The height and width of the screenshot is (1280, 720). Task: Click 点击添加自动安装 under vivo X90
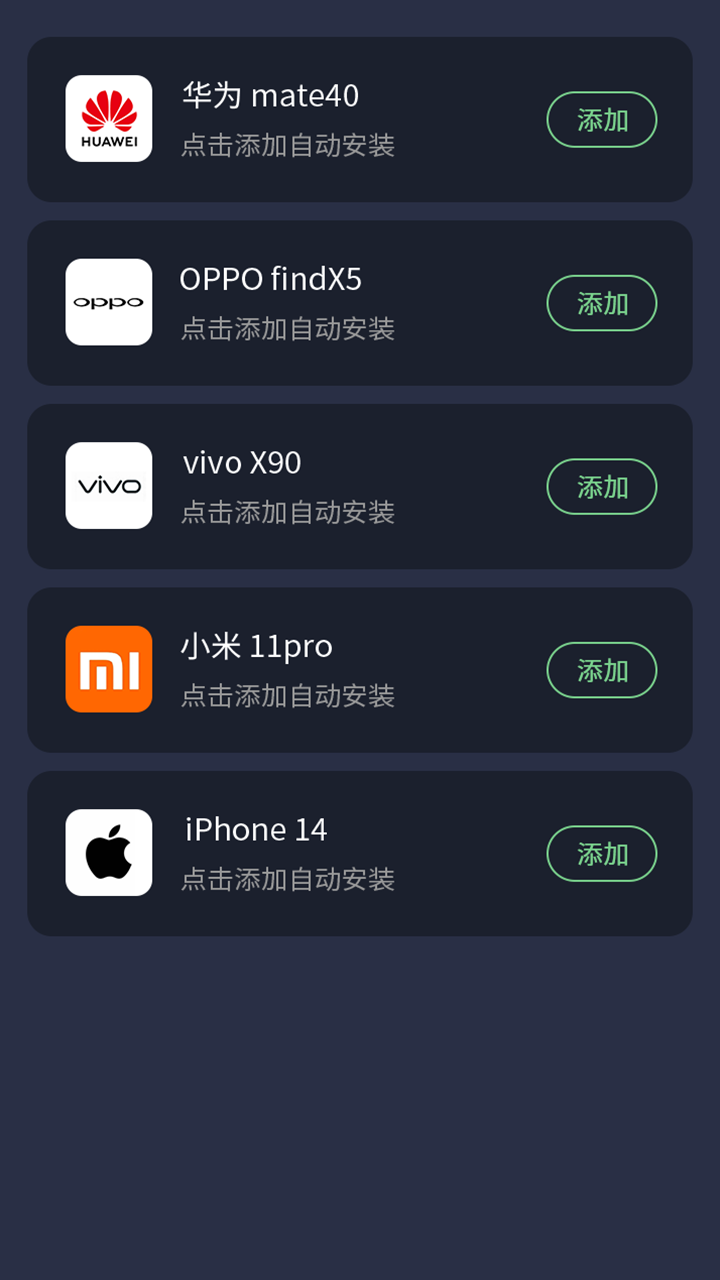point(288,512)
